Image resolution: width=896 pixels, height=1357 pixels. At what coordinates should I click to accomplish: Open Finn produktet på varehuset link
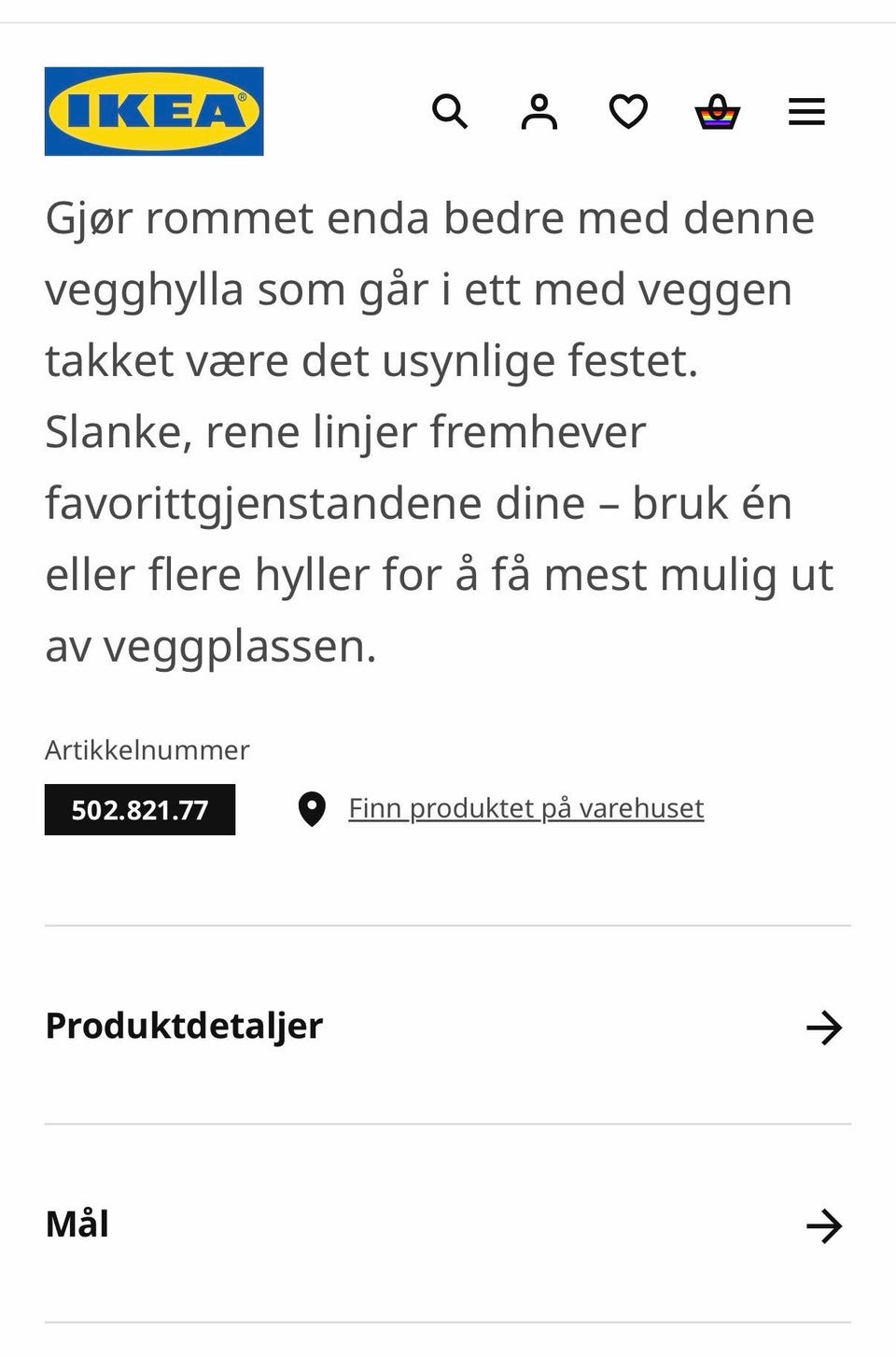pyautogui.click(x=526, y=808)
